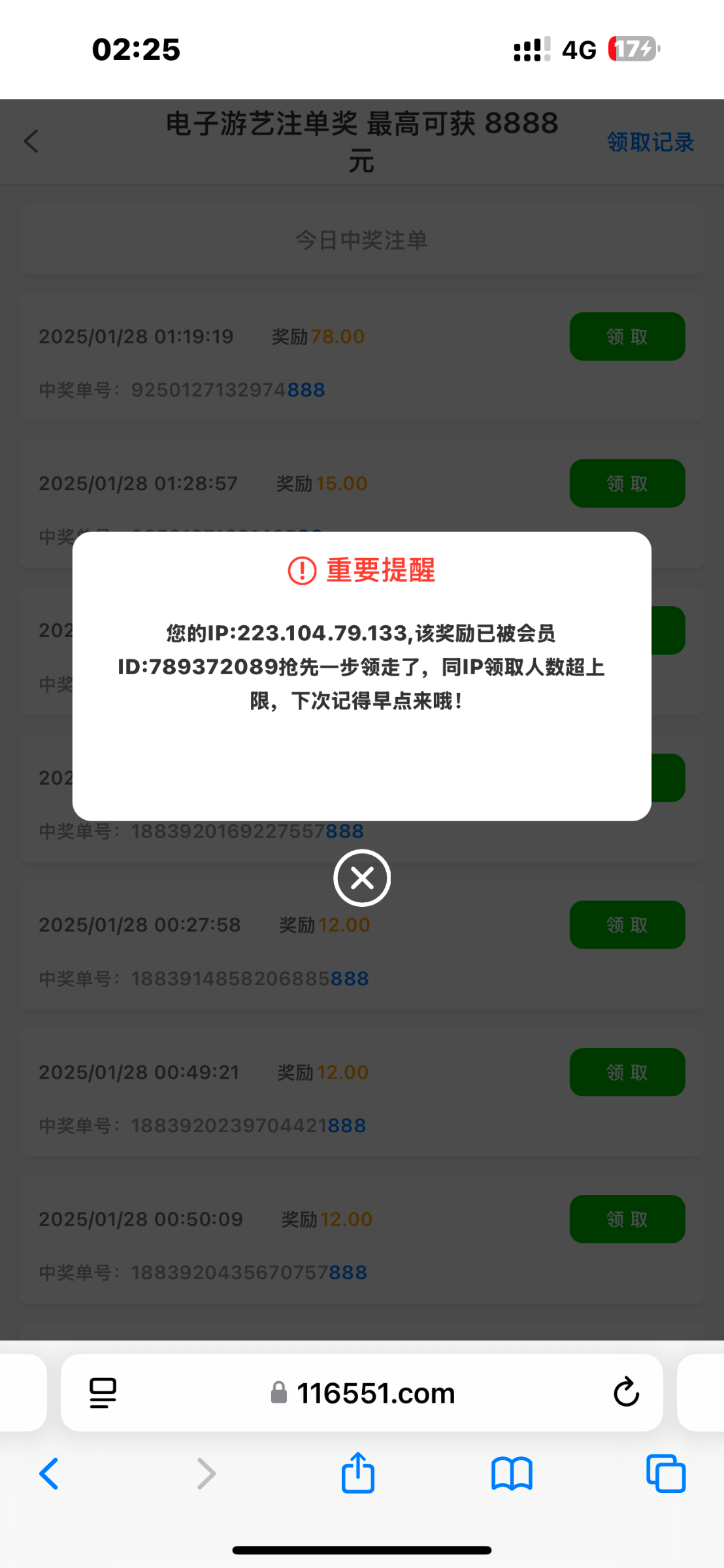Open Safari bookmarks

(512, 1474)
